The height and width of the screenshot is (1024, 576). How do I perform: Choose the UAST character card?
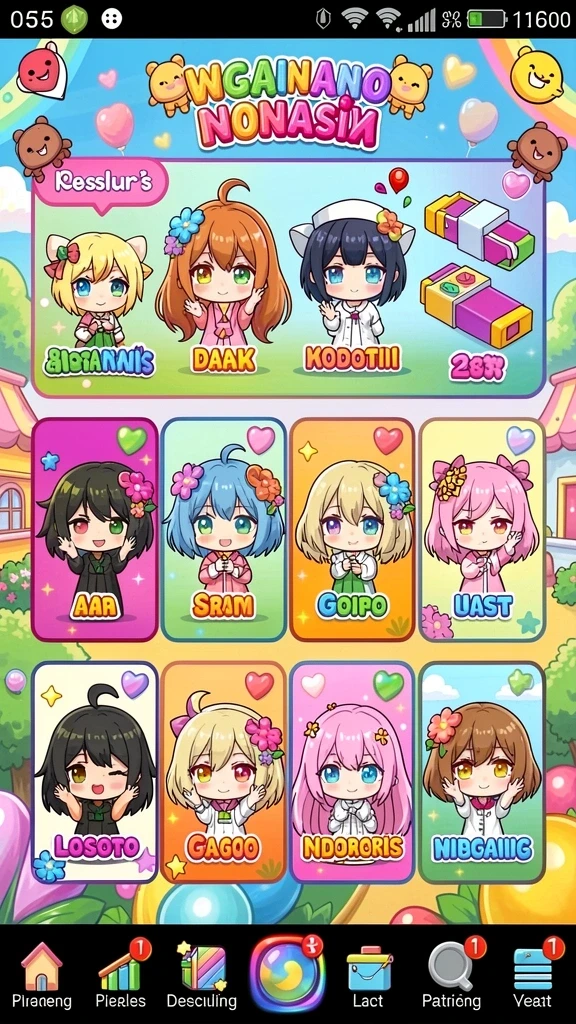click(x=482, y=530)
